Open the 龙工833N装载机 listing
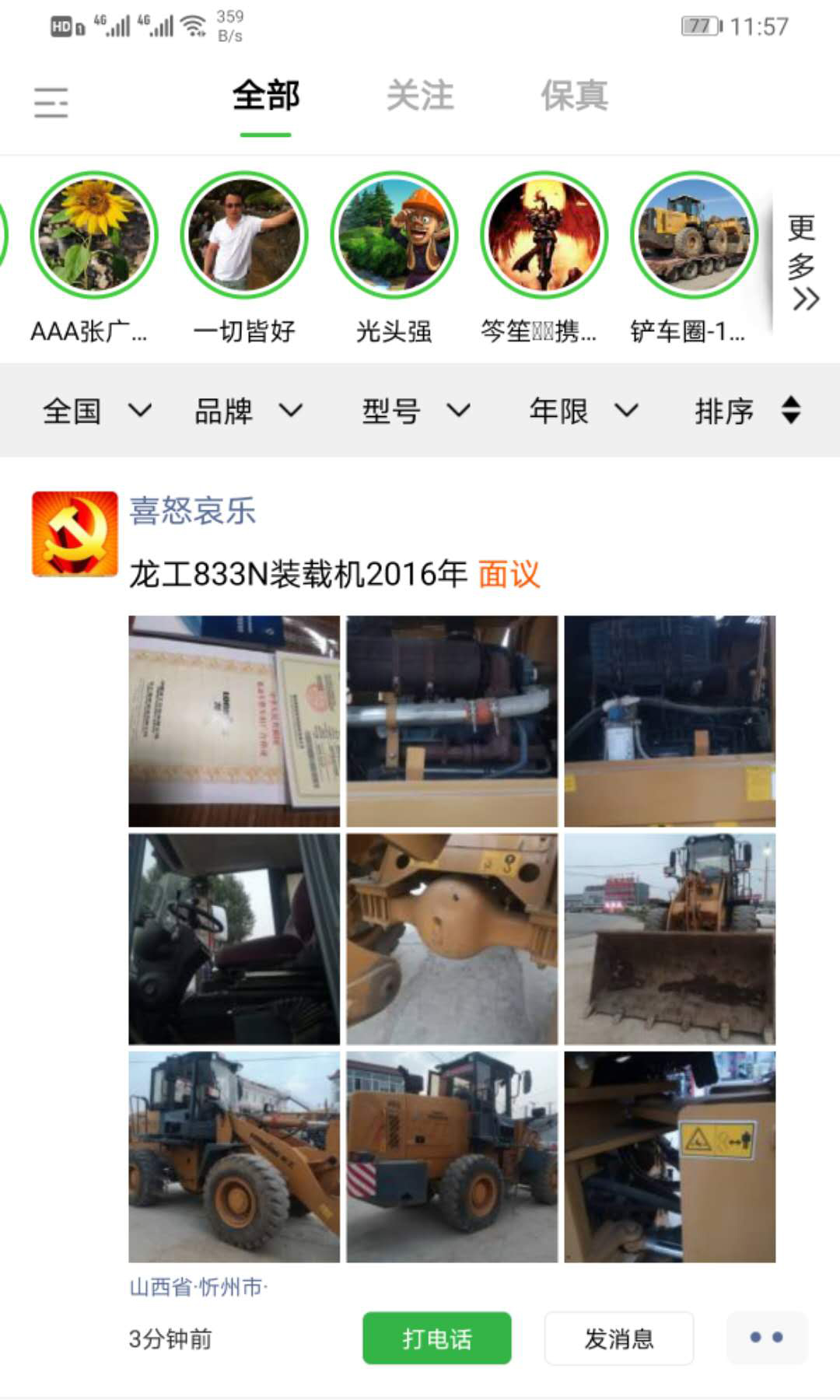Viewport: 840px width, 1400px height. [x=298, y=575]
